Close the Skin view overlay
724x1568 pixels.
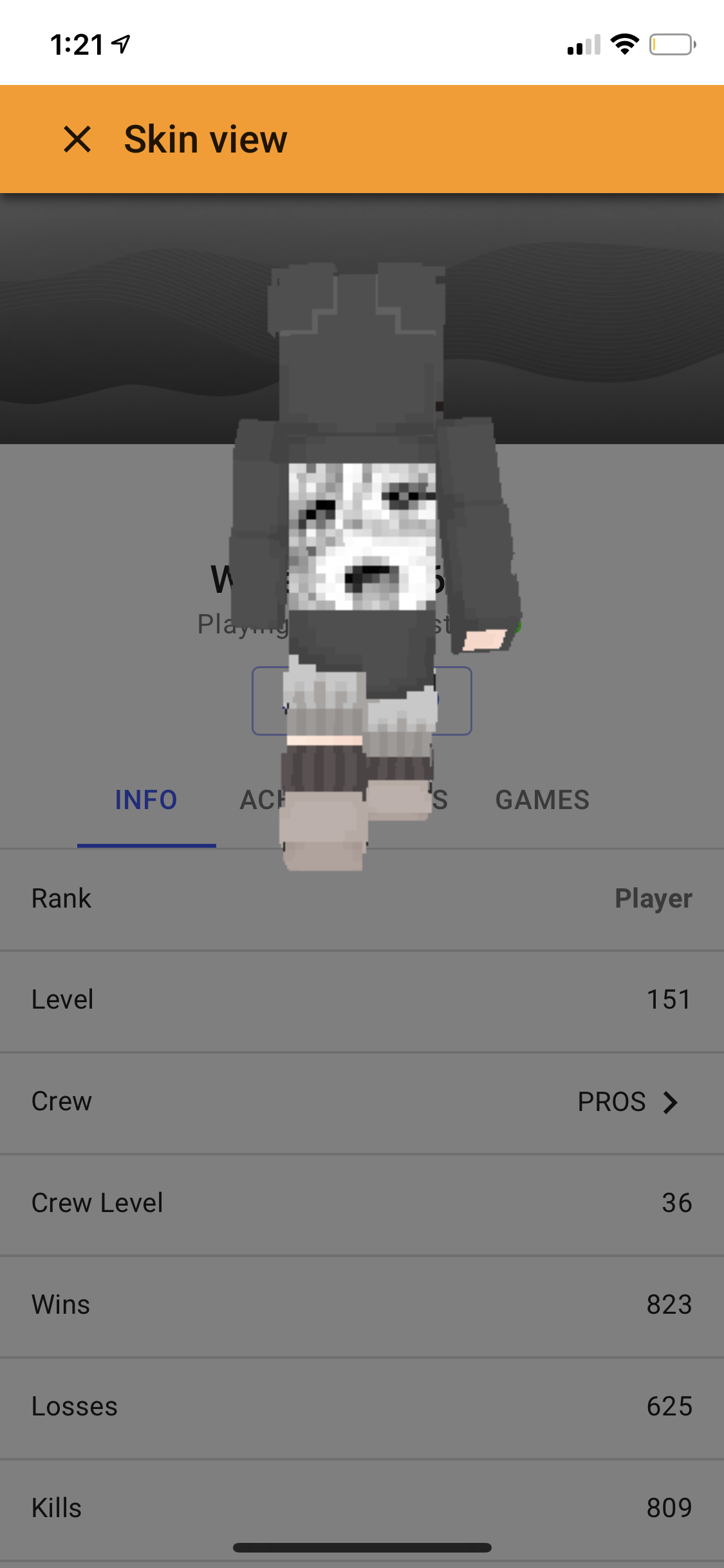pos(77,139)
